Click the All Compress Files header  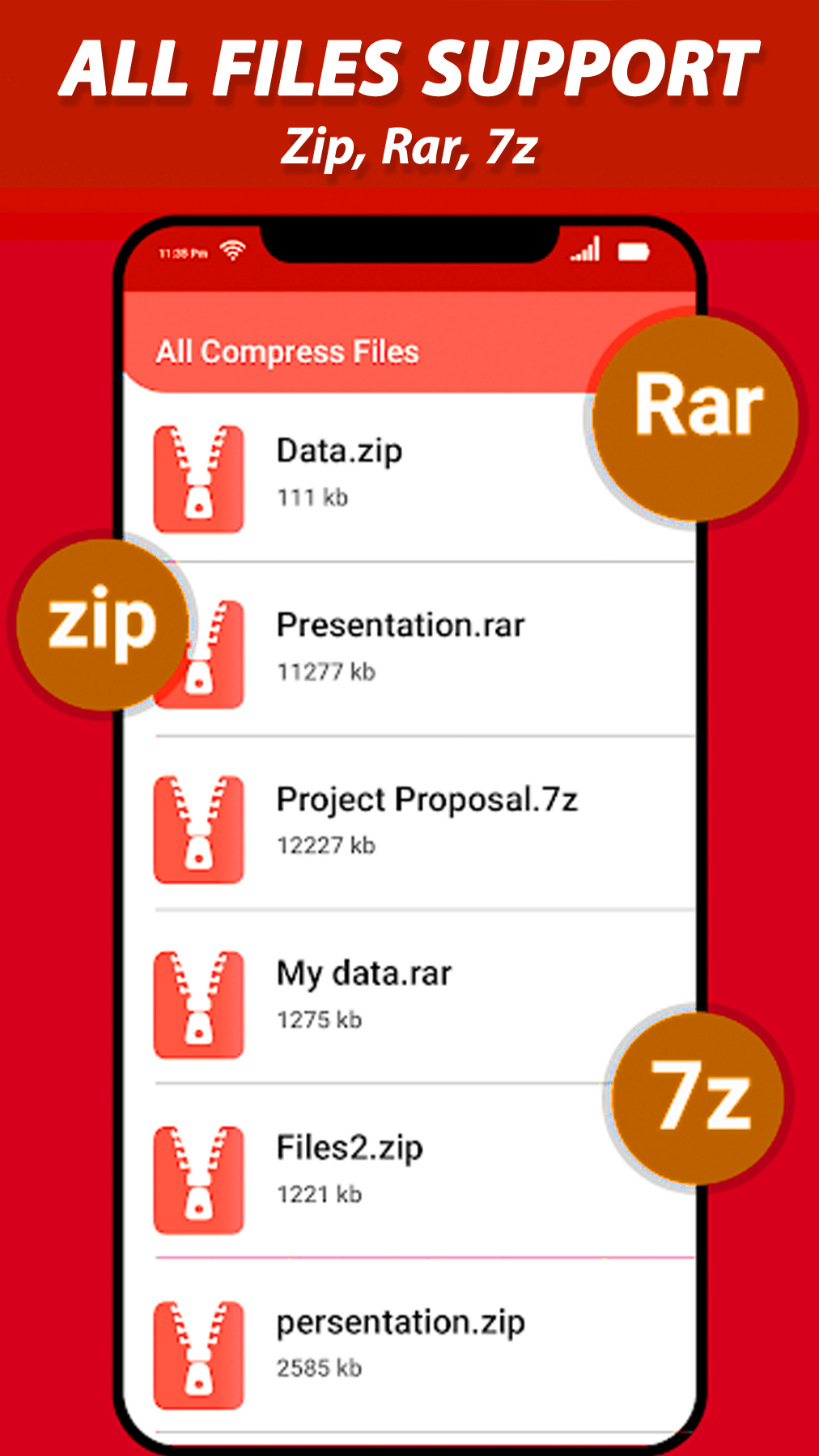click(287, 352)
